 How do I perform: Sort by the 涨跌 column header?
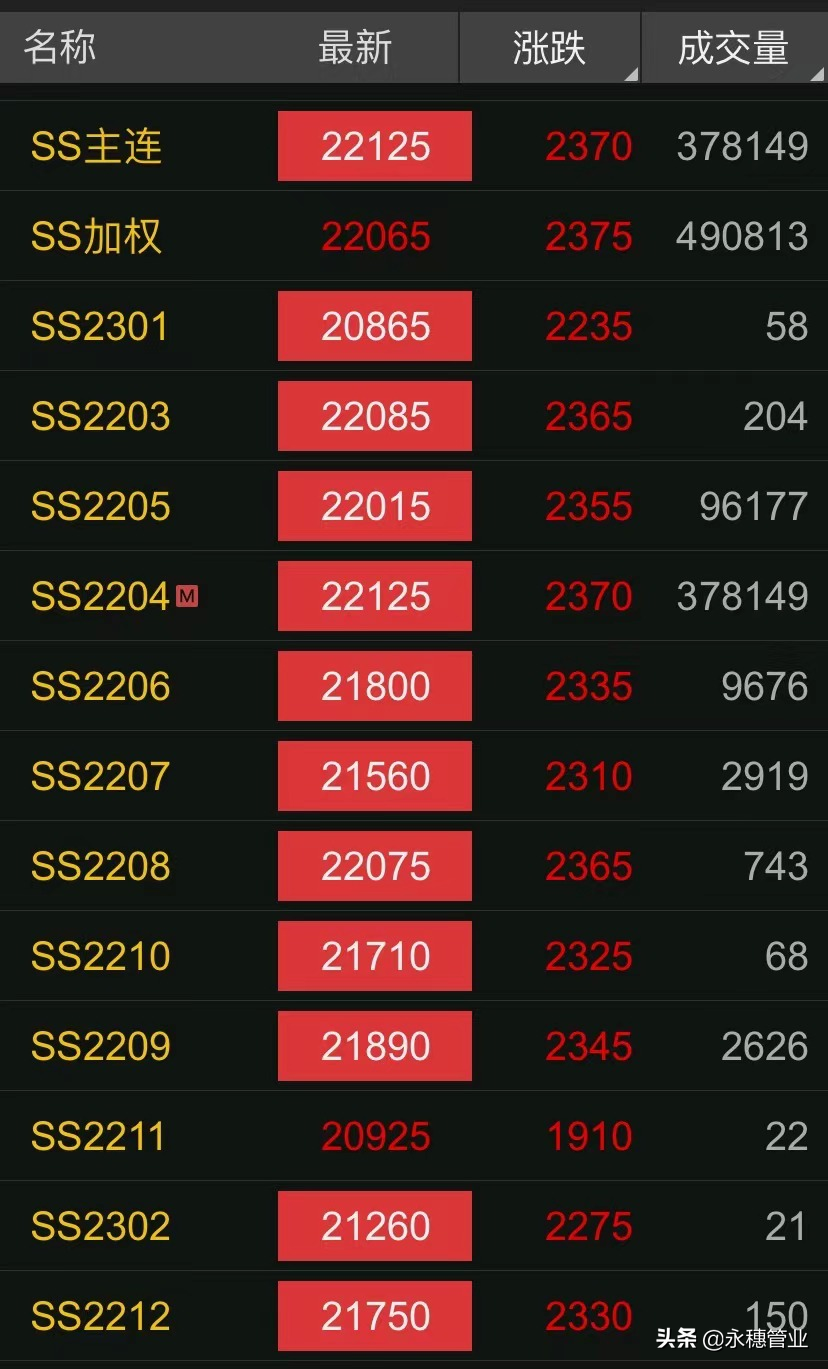pyautogui.click(x=549, y=47)
